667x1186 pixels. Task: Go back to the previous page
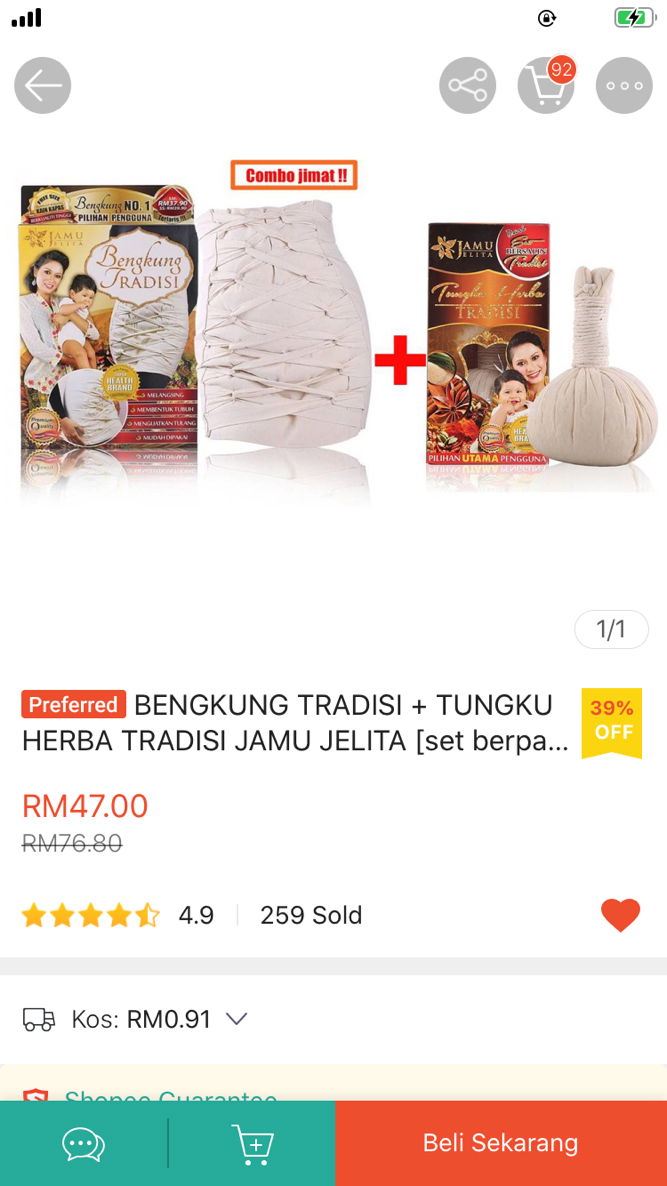(42, 86)
